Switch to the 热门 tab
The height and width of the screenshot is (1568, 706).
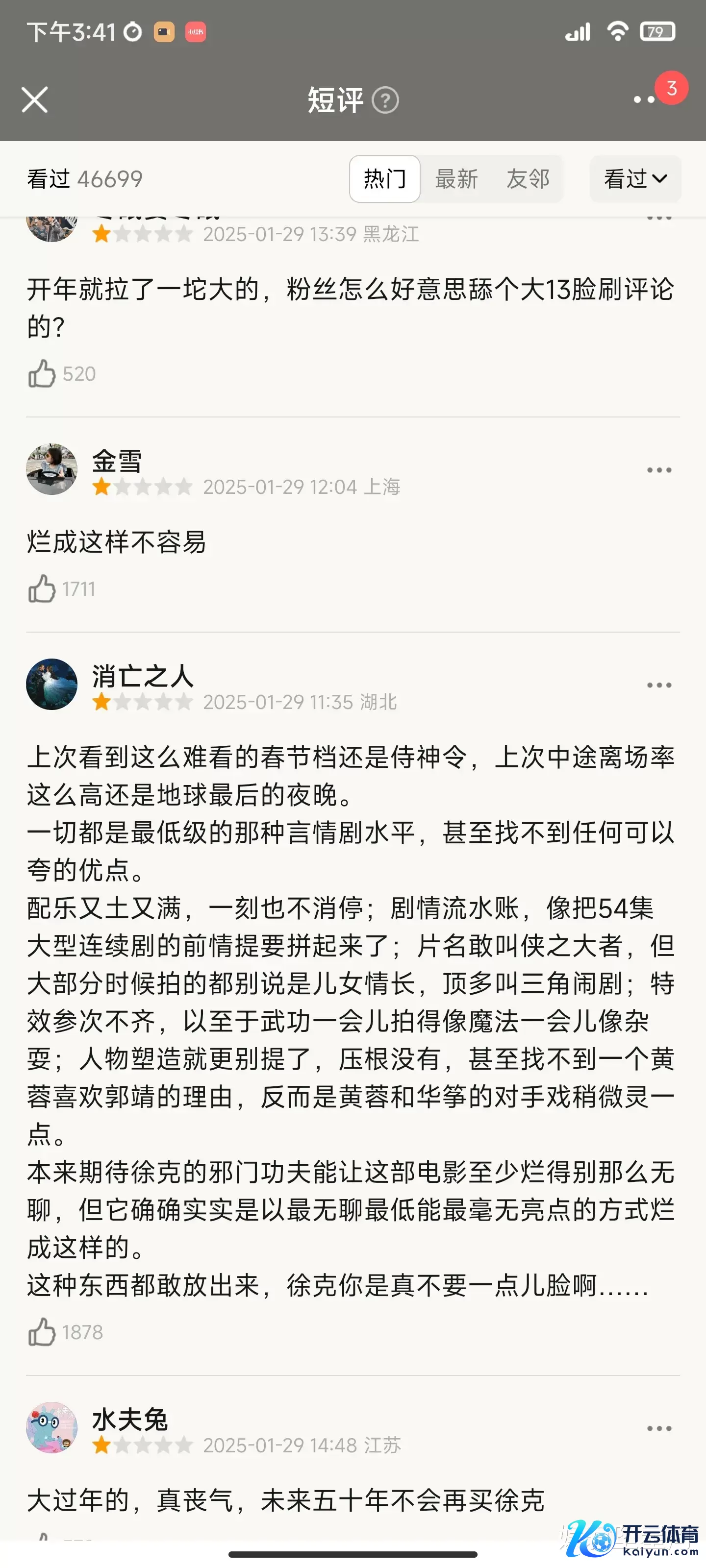click(384, 179)
